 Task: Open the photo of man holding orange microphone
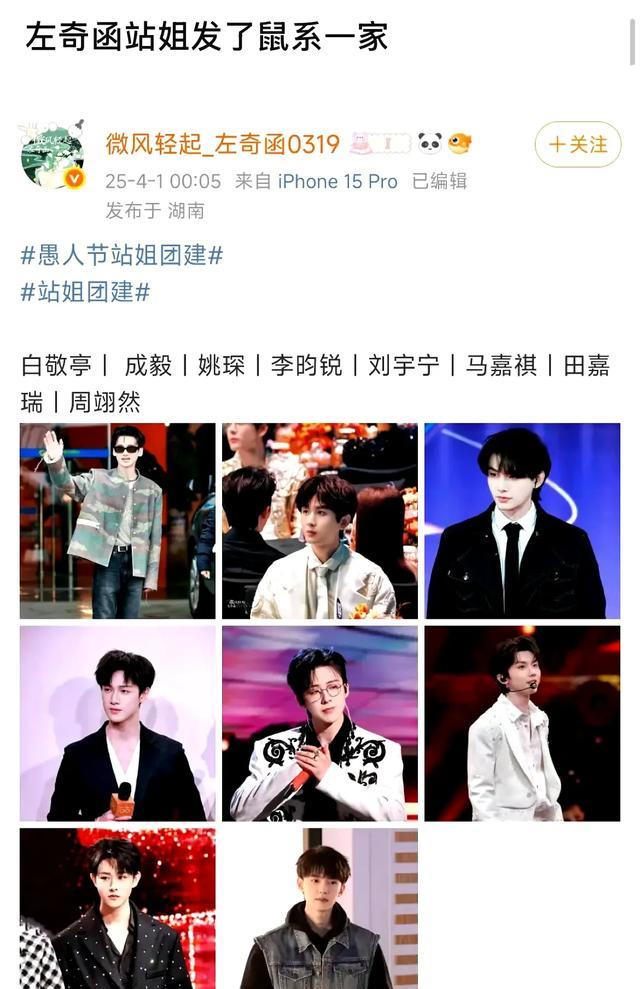coord(118,723)
